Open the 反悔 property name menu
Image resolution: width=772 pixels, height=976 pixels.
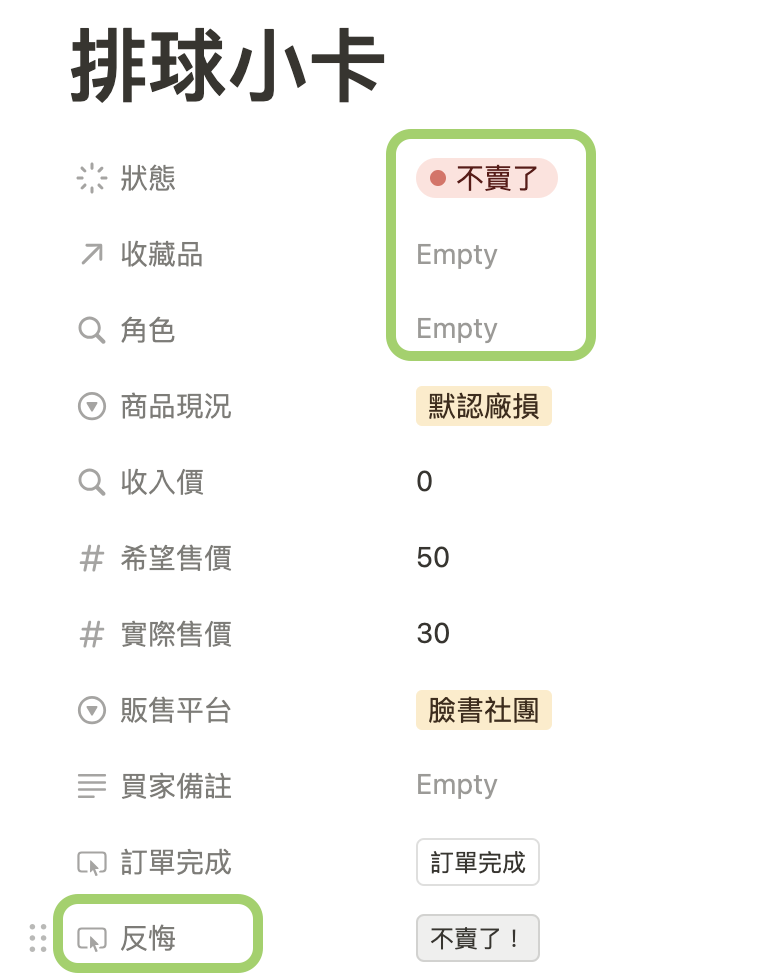(148, 938)
